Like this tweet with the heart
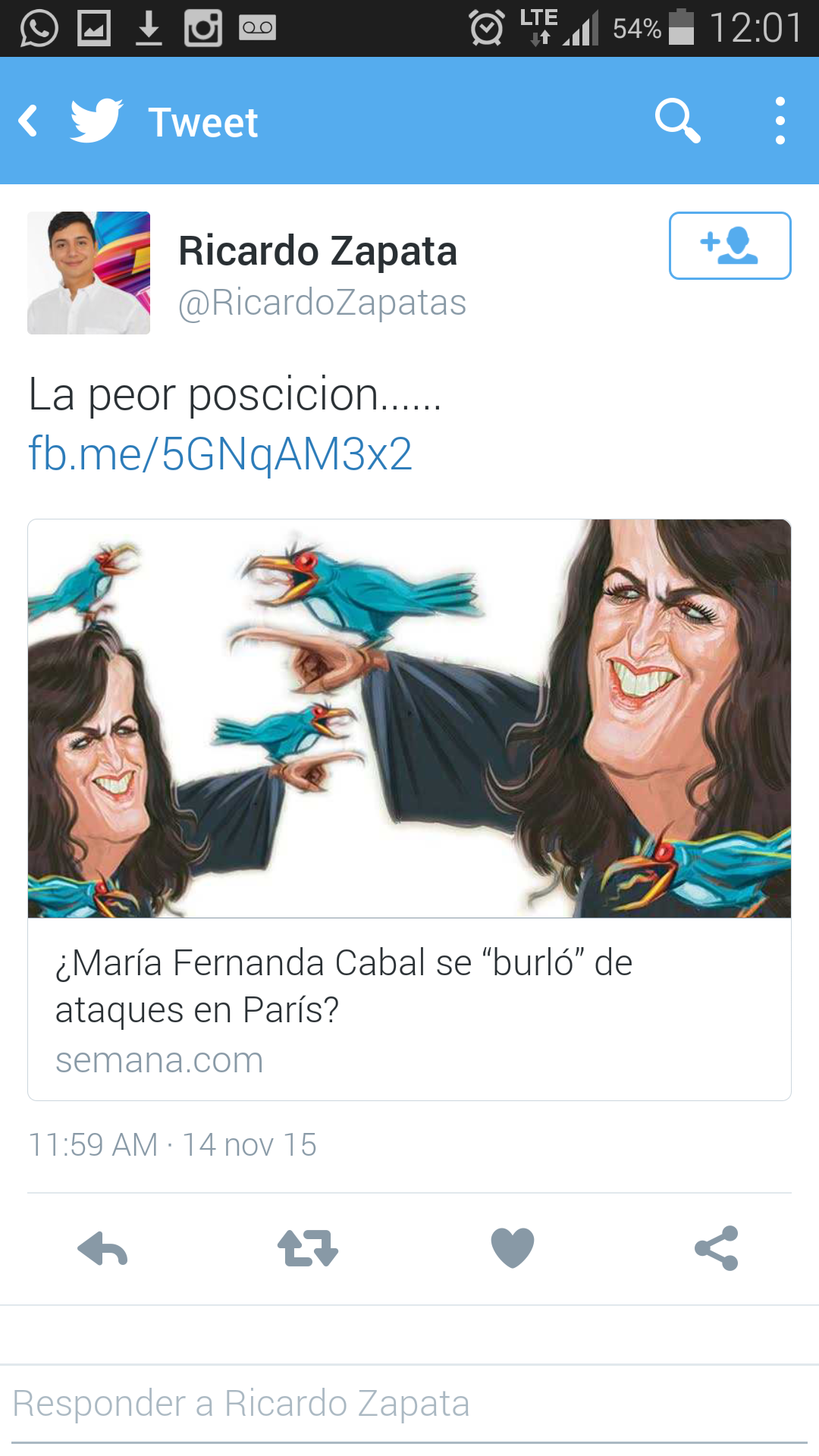Image resolution: width=819 pixels, height=1456 pixels. click(x=513, y=1248)
